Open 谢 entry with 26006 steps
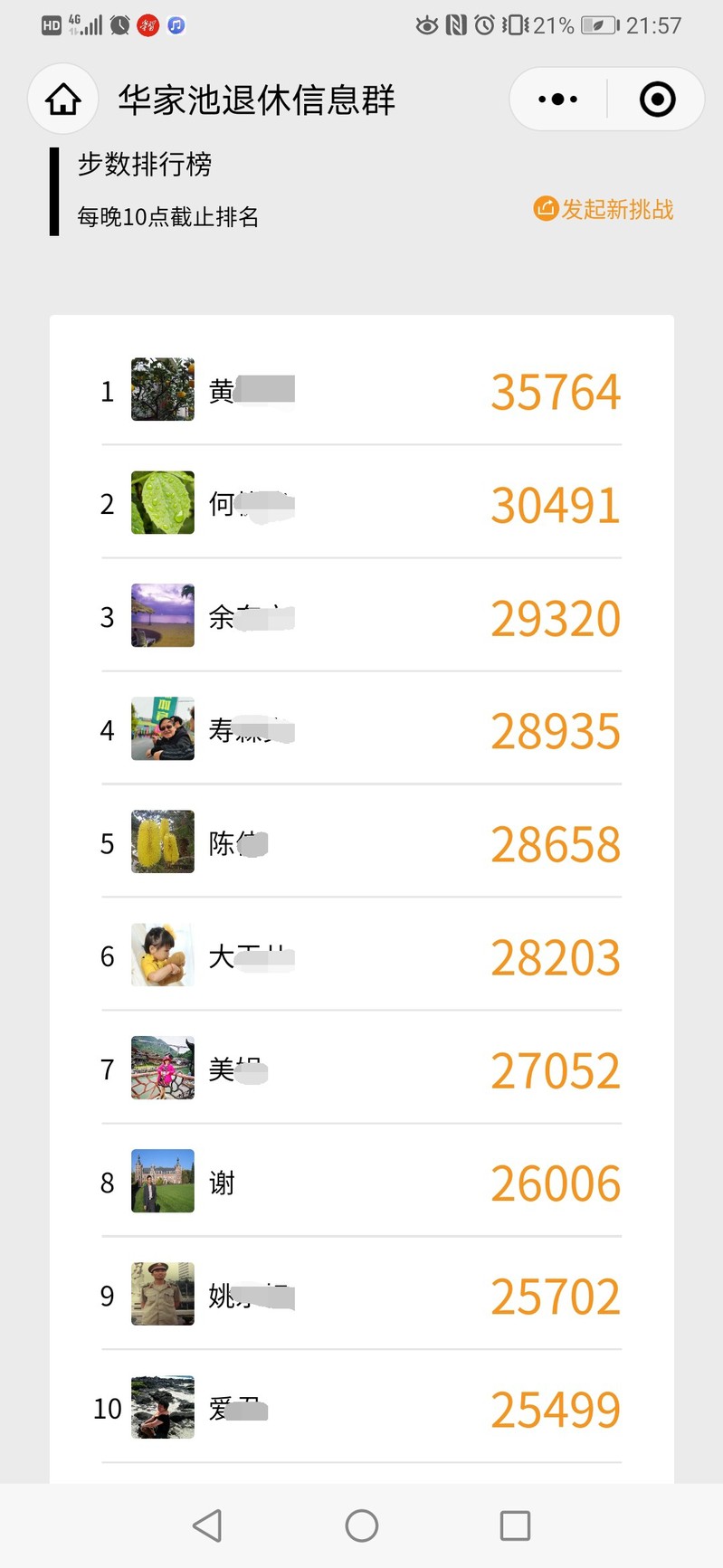This screenshot has width=723, height=1568. click(361, 1182)
